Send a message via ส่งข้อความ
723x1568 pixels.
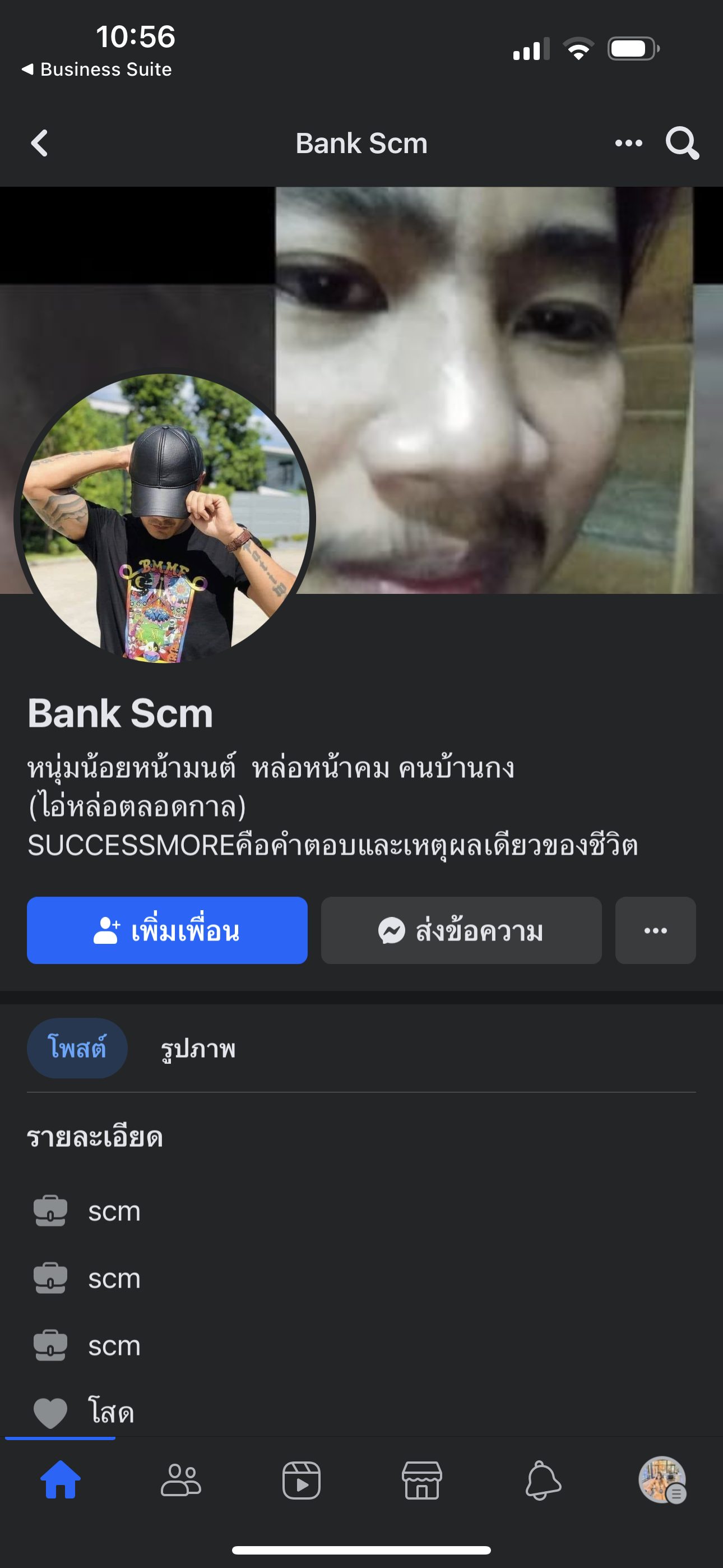point(461,930)
